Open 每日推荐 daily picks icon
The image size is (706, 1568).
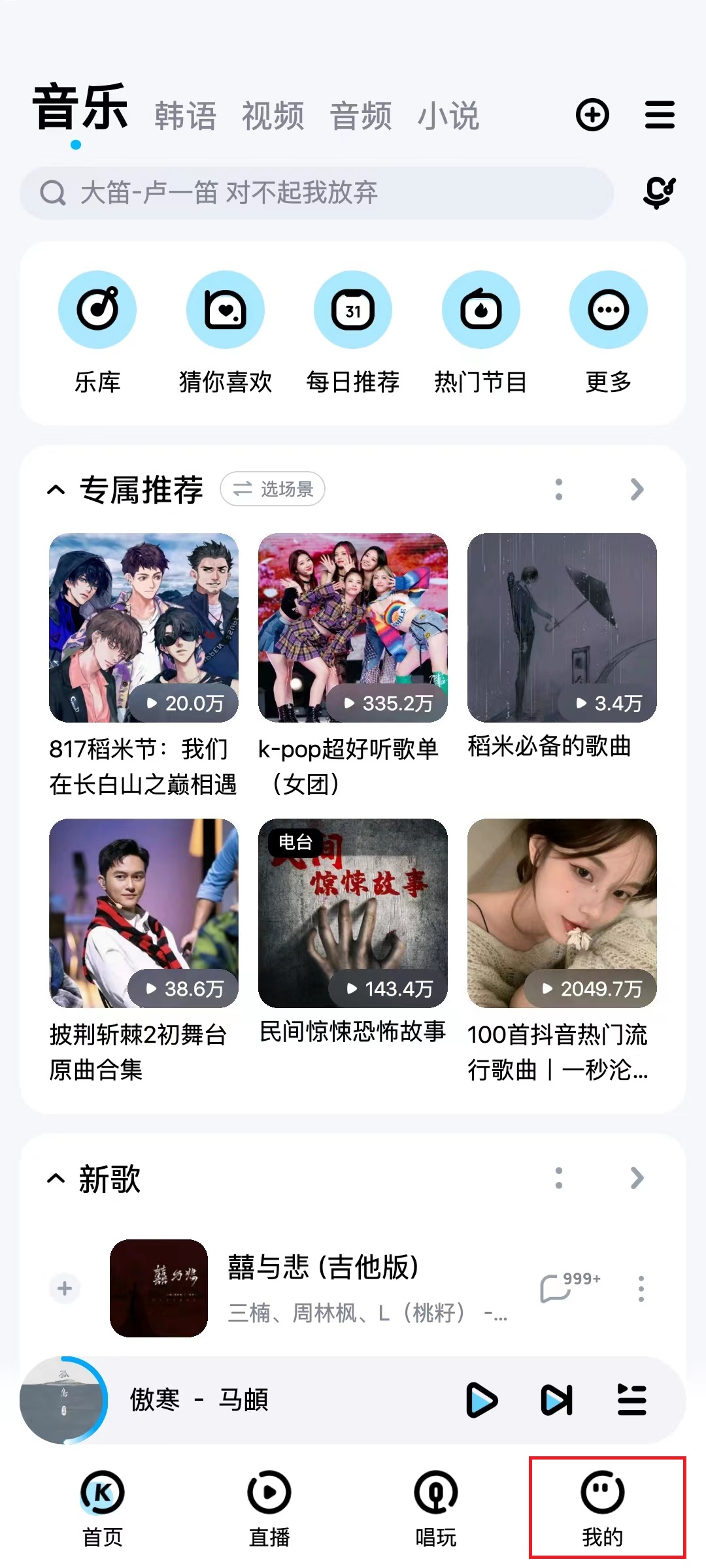[x=353, y=310]
